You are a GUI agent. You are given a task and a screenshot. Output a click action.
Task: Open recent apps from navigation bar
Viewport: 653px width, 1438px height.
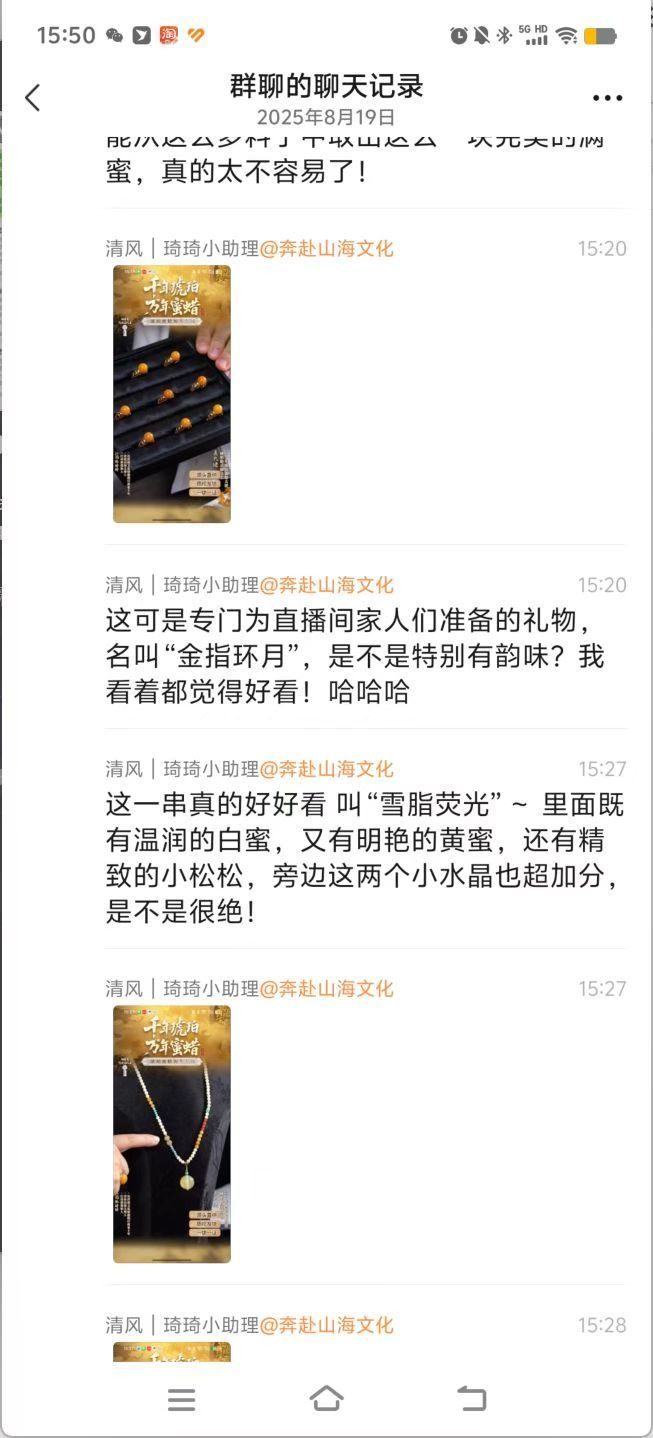tap(182, 1399)
